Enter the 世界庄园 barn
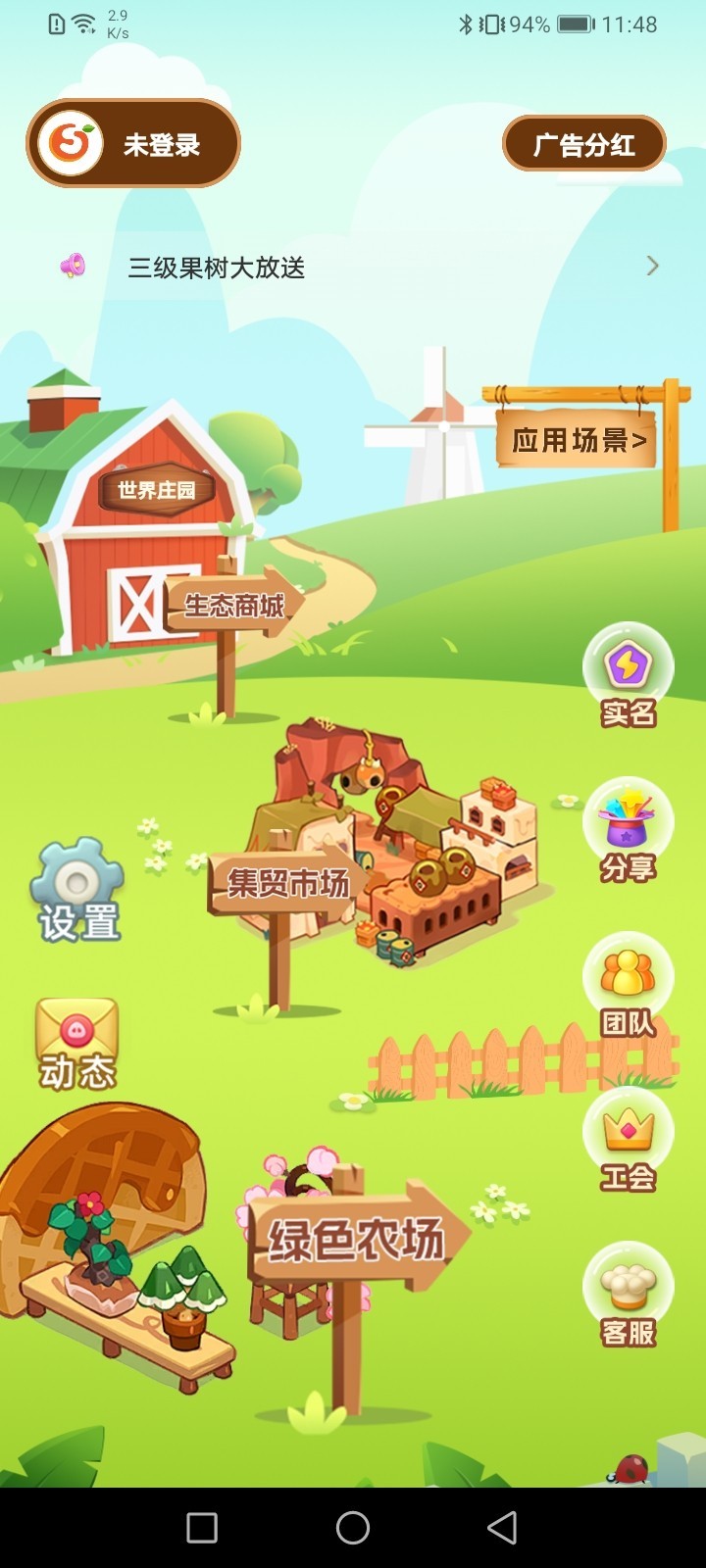Screen dimensions: 706x1568 (x=156, y=490)
